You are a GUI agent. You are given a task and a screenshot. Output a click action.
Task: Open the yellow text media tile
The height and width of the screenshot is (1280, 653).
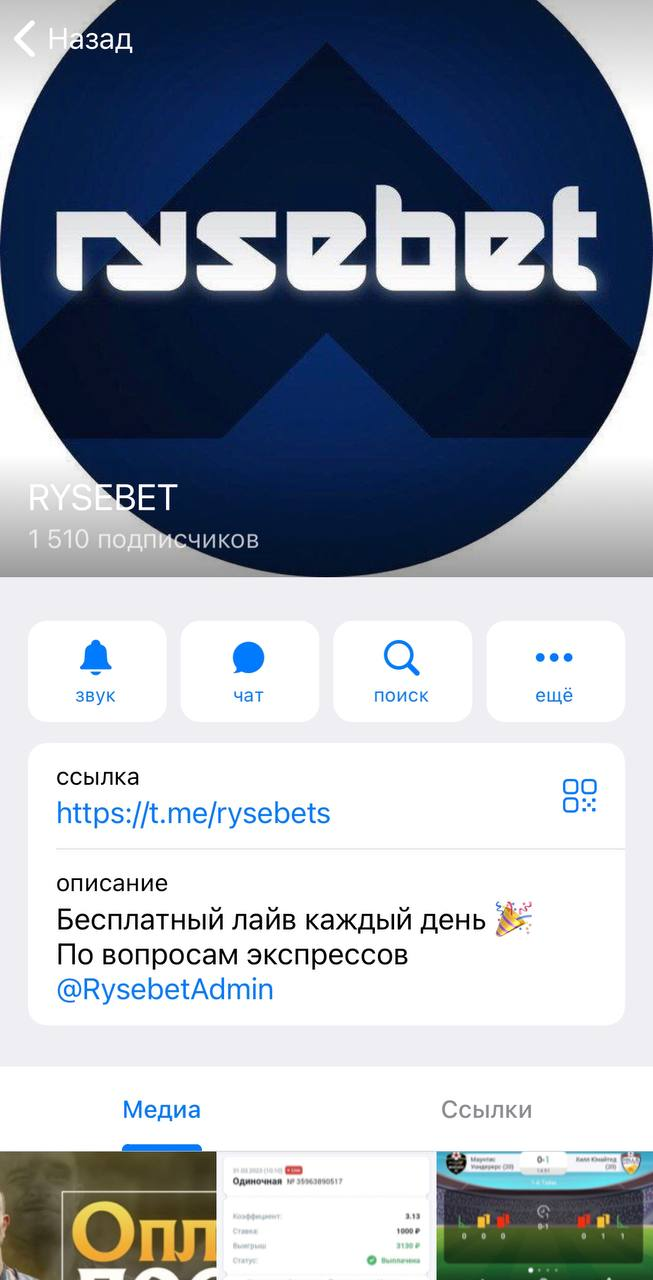pyautogui.click(x=108, y=1216)
